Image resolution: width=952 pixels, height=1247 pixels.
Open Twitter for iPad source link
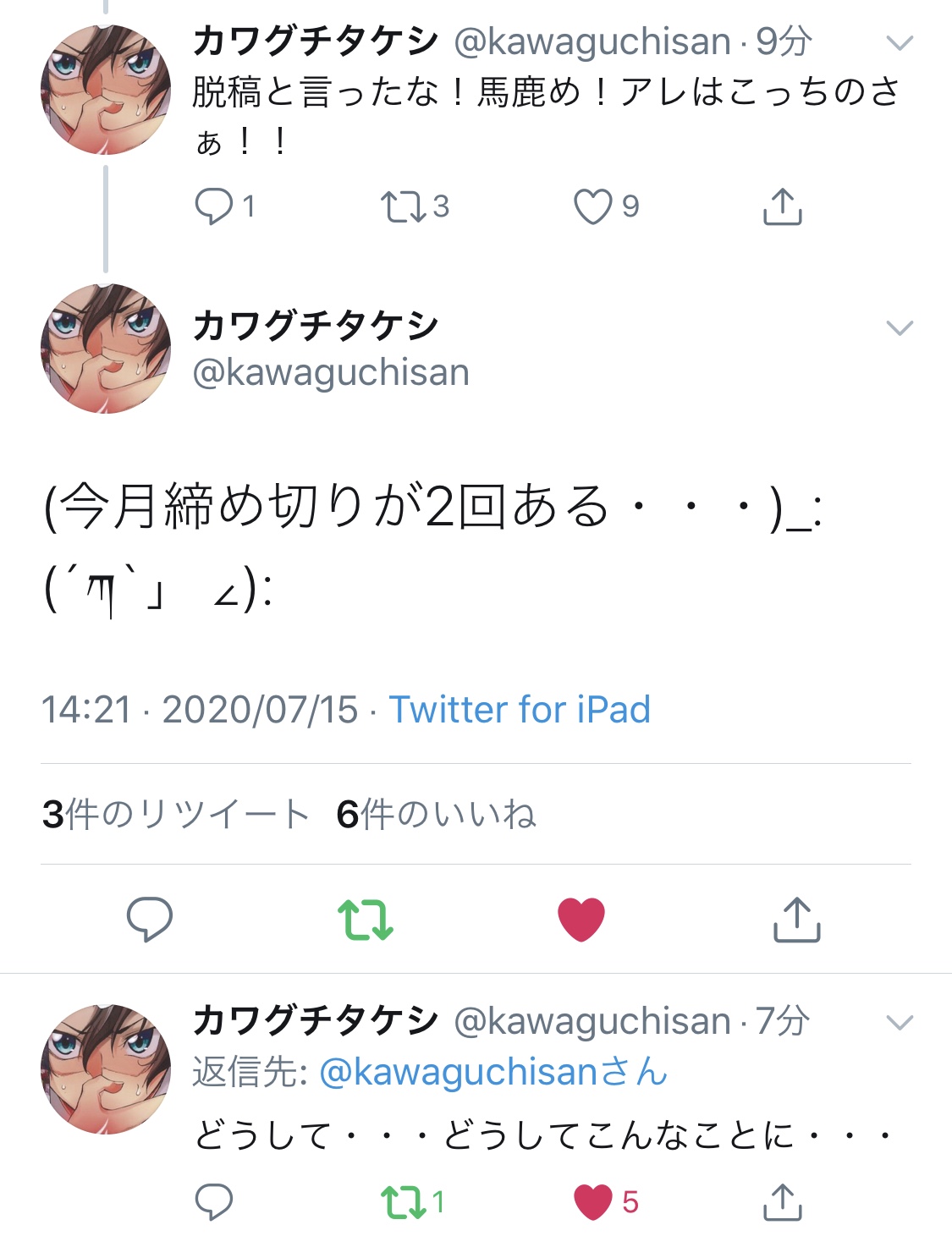click(520, 709)
